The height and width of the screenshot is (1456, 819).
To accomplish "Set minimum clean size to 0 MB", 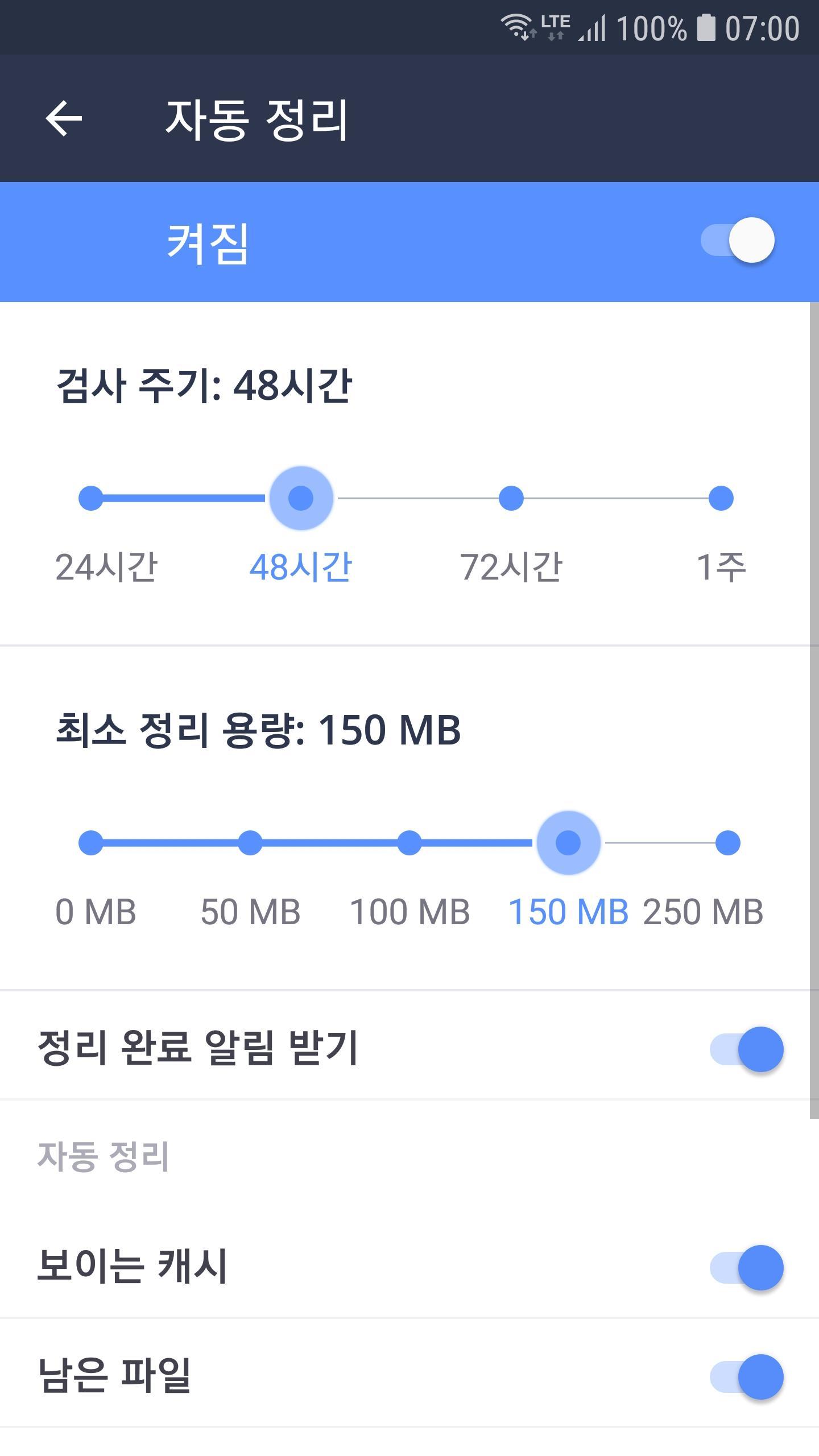I will [91, 842].
